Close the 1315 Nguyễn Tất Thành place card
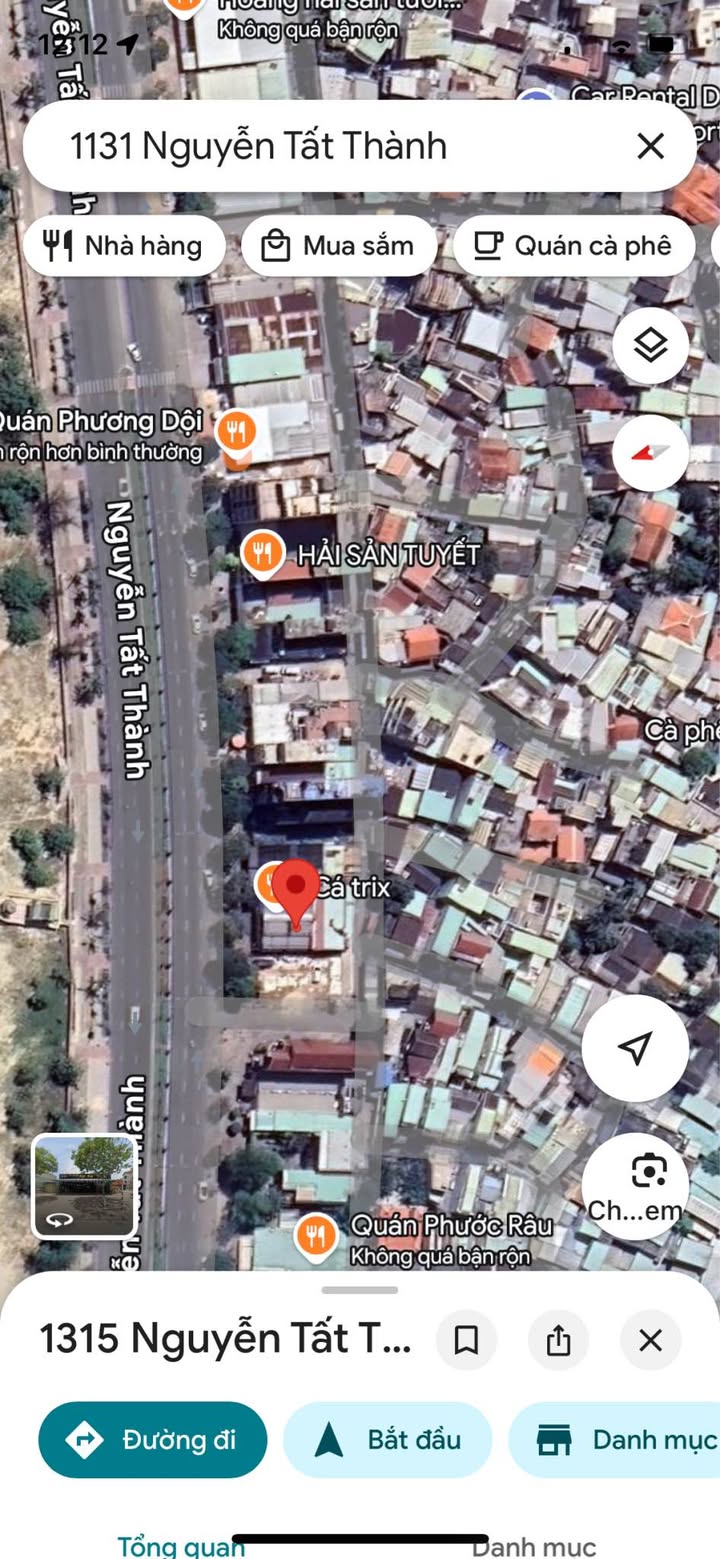Screen dimensions: 720x1559 coord(650,1340)
